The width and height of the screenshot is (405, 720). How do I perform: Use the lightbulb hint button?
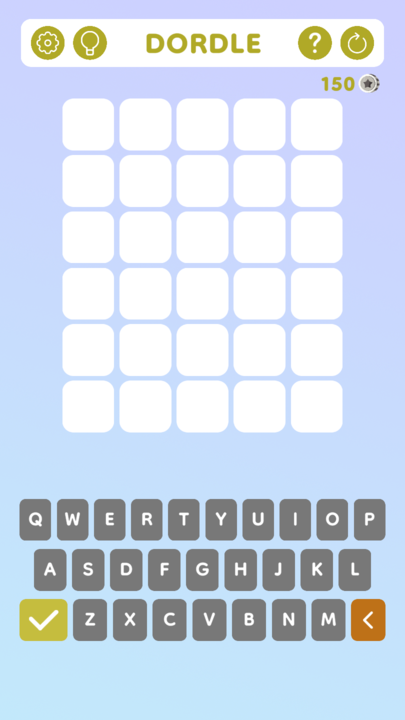[x=90, y=43]
